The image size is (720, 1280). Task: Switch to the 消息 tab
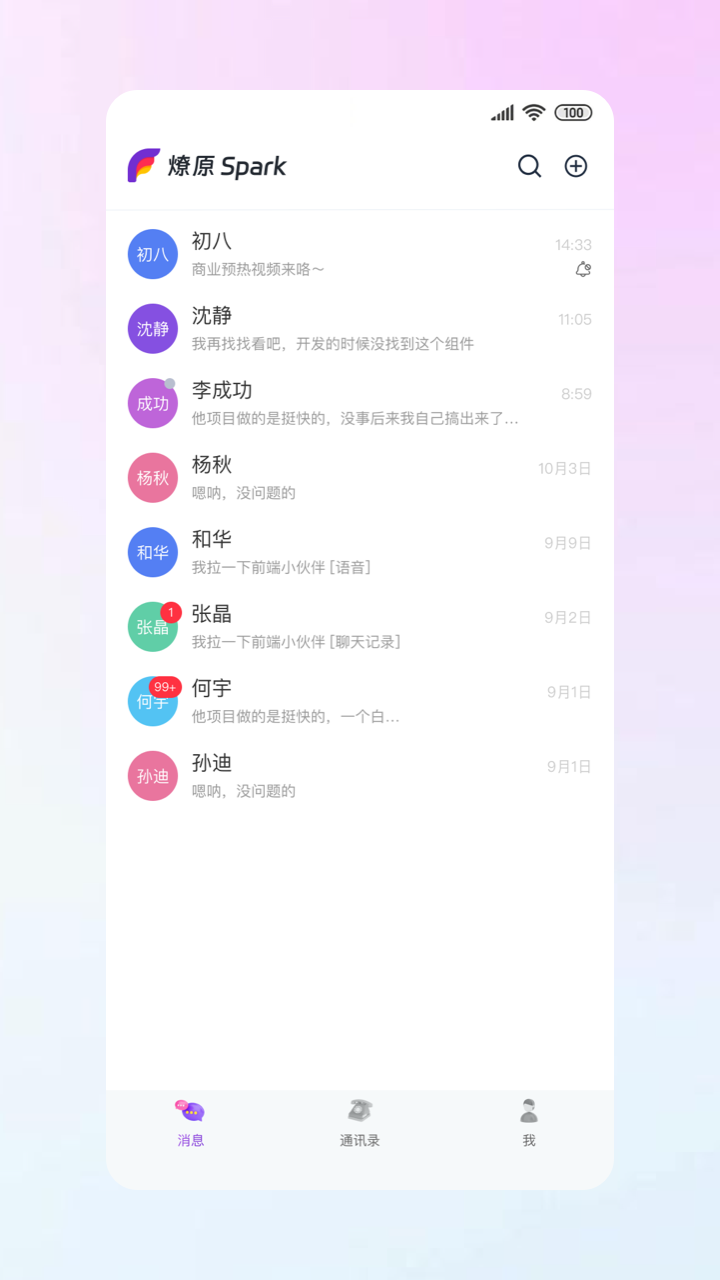tap(191, 1122)
